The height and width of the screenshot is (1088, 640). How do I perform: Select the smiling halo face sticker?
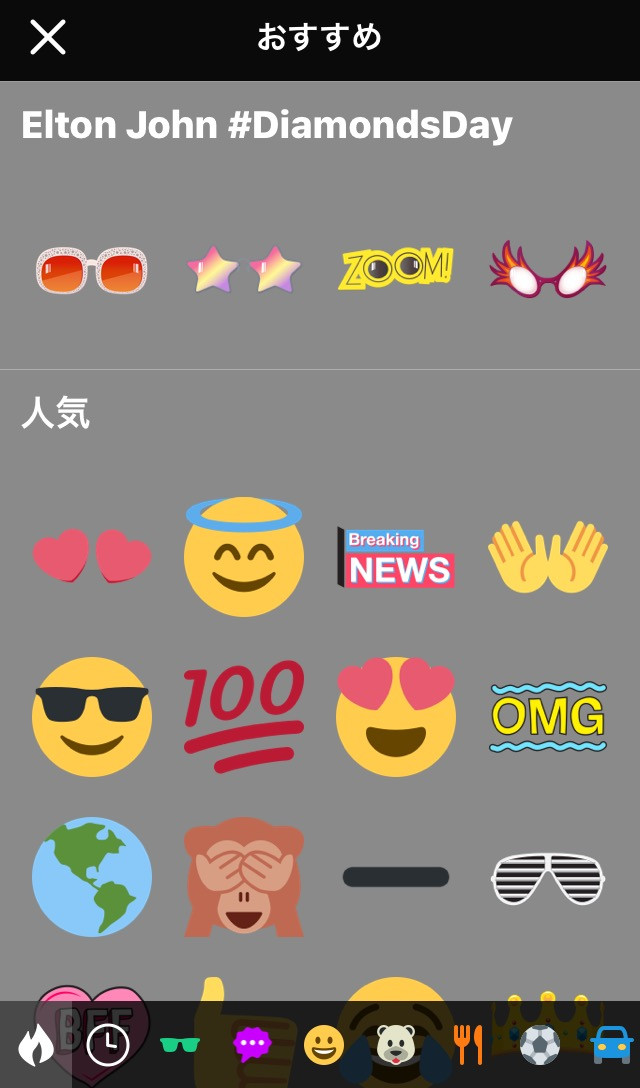(x=244, y=556)
